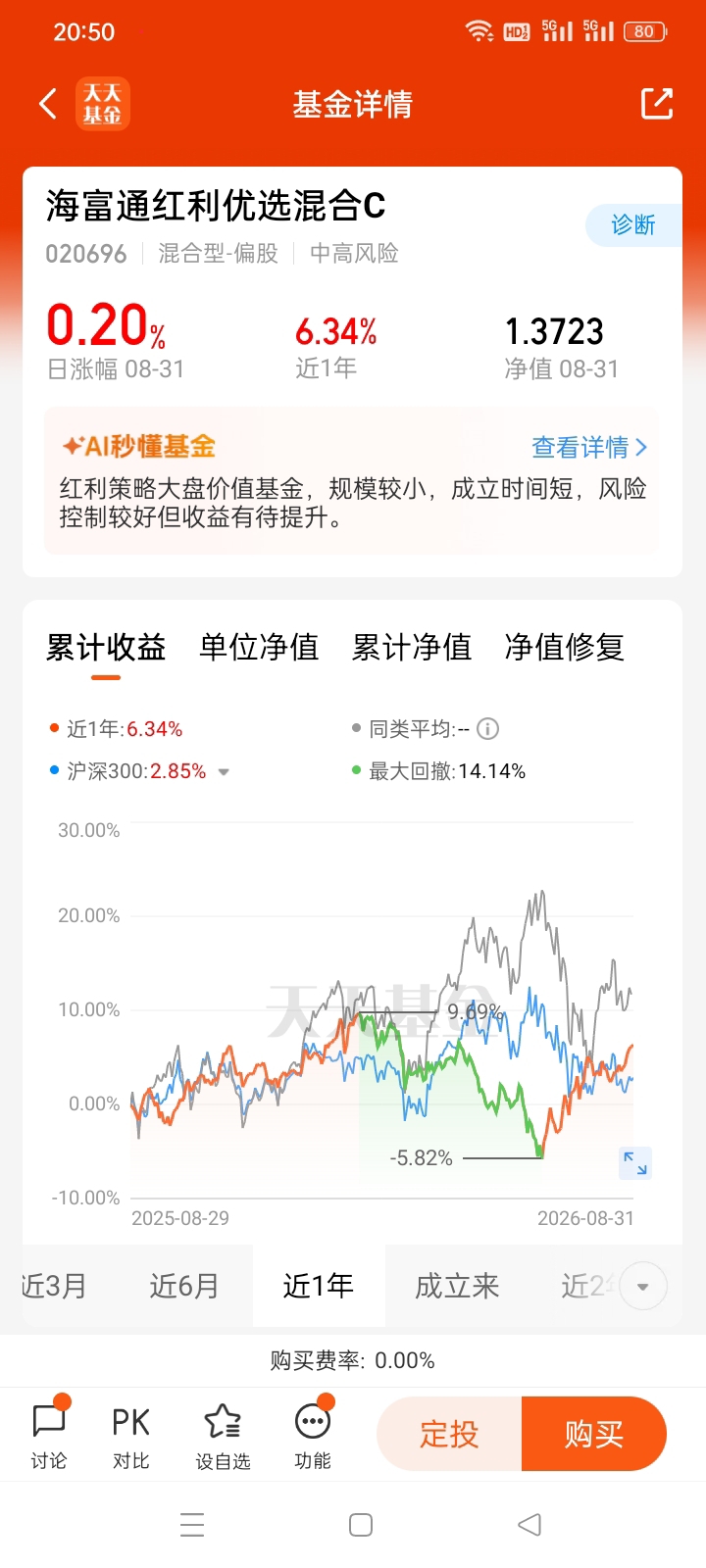This screenshot has height=1568, width=706.
Task: Select the 成立来 time range
Action: (457, 1286)
